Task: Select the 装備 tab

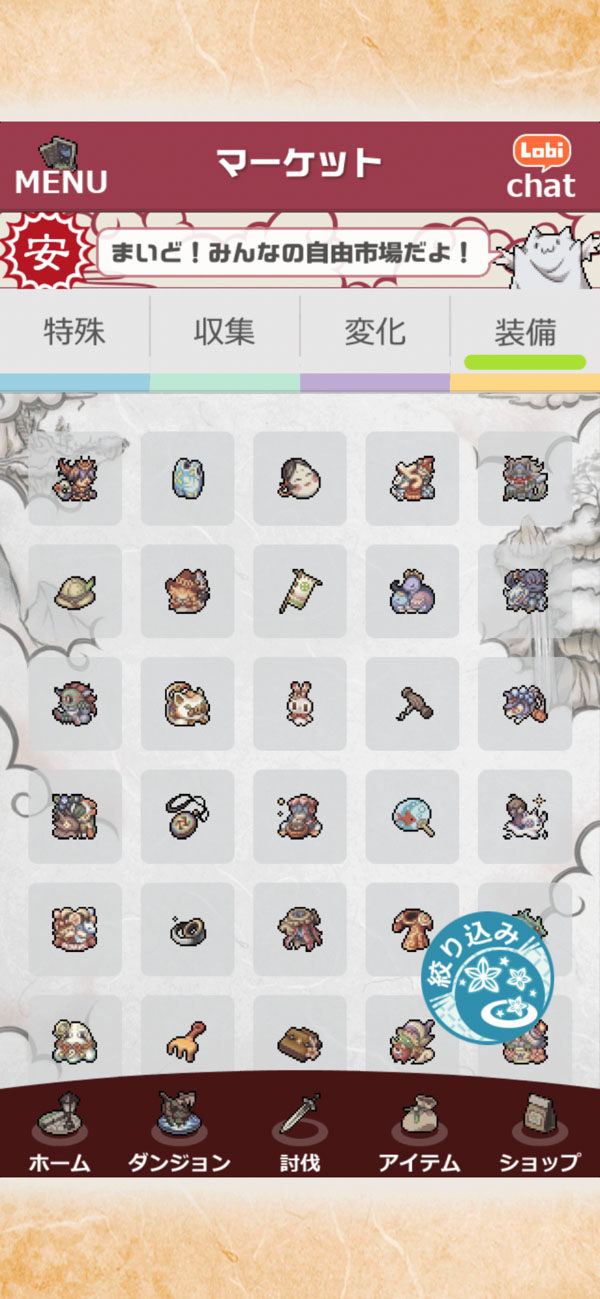Action: (525, 333)
